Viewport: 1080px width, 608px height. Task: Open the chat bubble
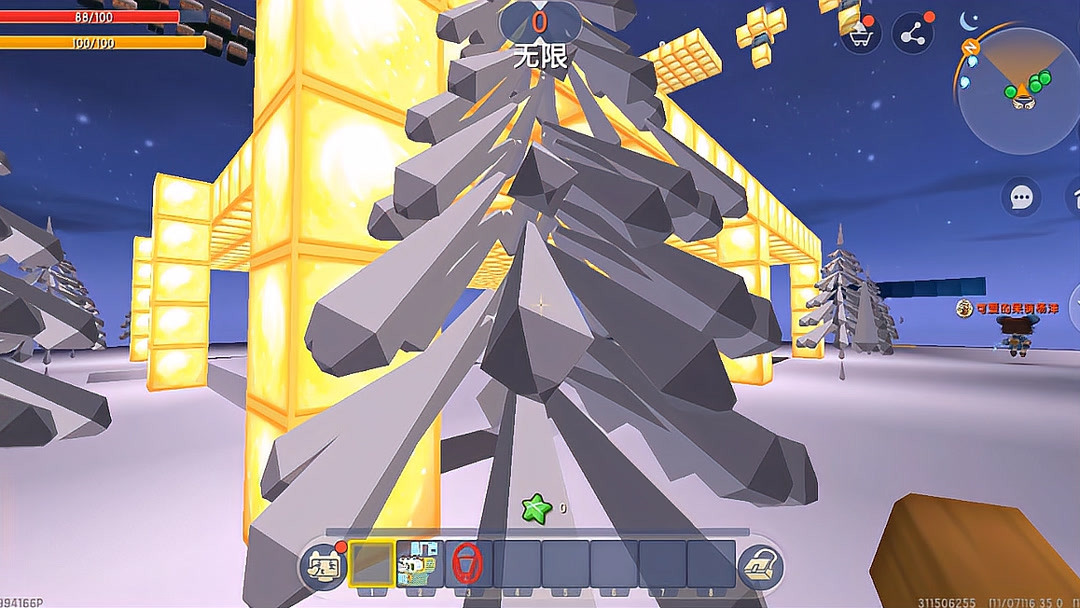1021,197
